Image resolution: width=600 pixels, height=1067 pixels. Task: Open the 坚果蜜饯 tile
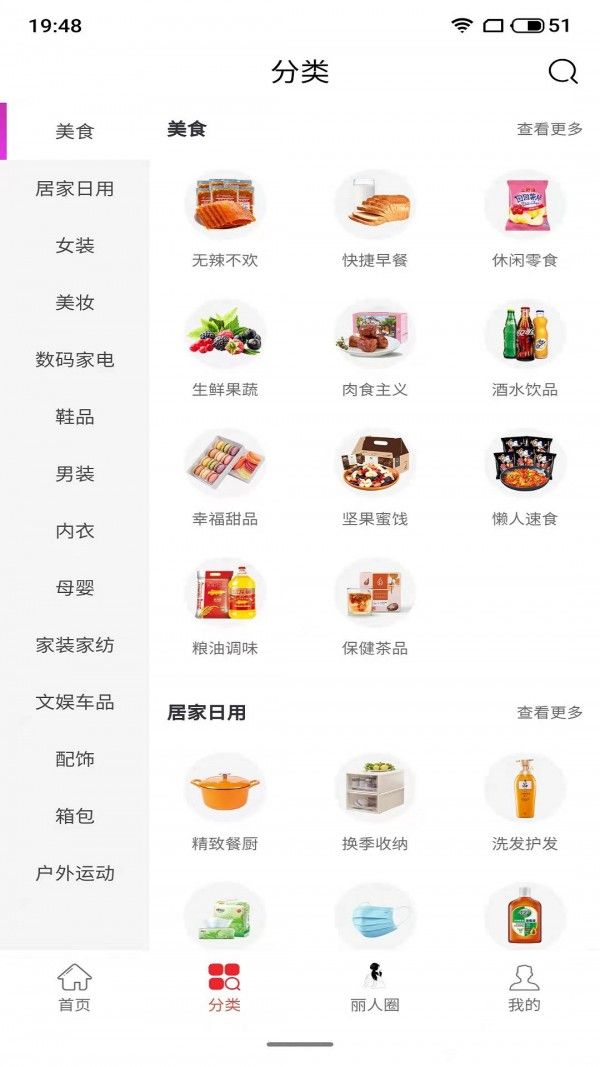pos(375,478)
